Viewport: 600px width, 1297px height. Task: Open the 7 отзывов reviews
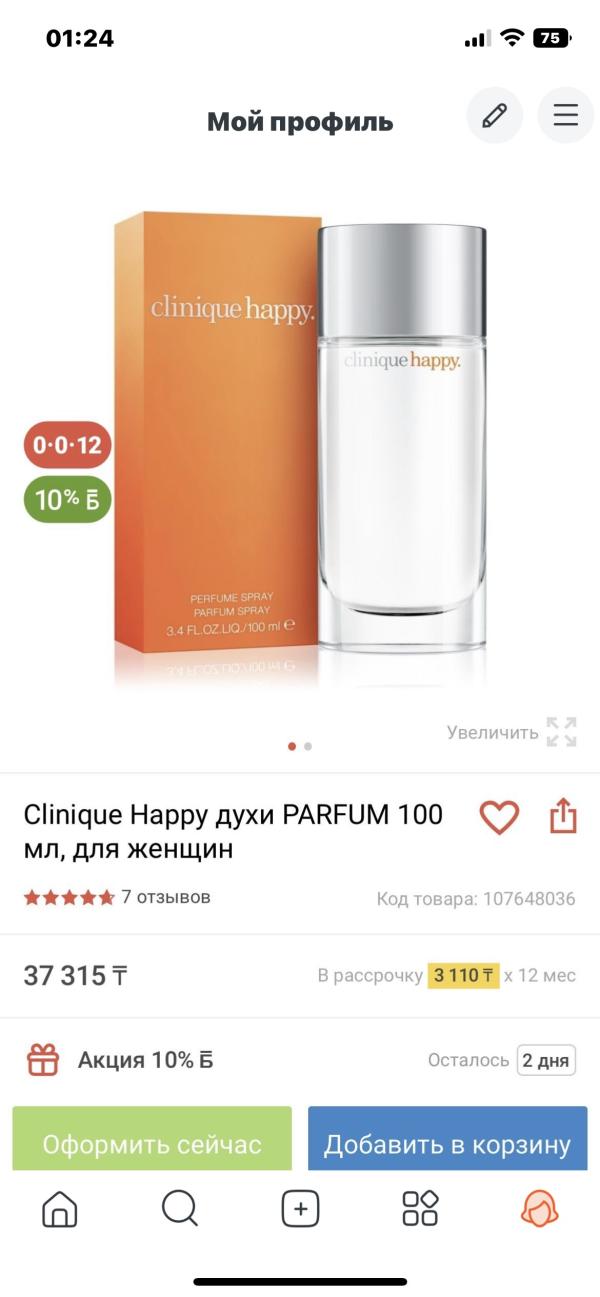(x=166, y=897)
